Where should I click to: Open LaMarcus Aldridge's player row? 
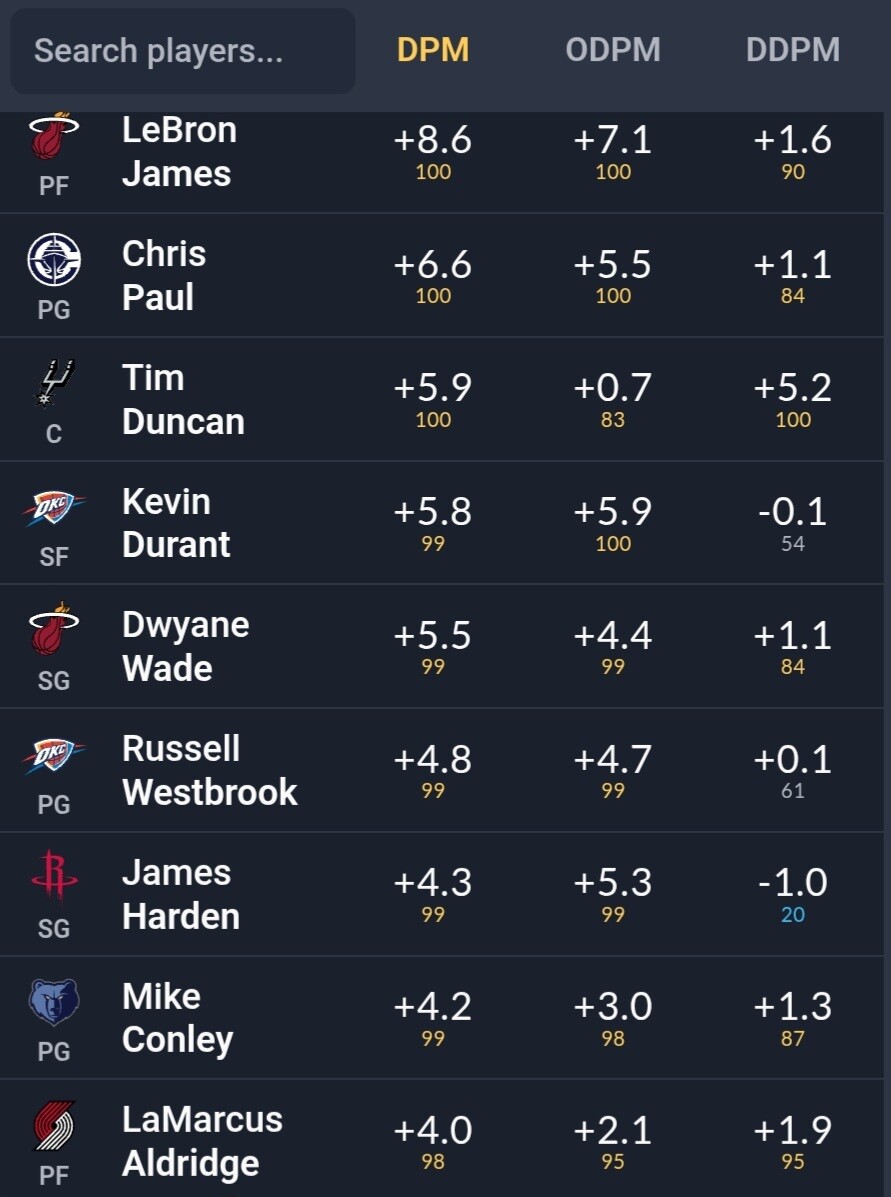[441, 1139]
